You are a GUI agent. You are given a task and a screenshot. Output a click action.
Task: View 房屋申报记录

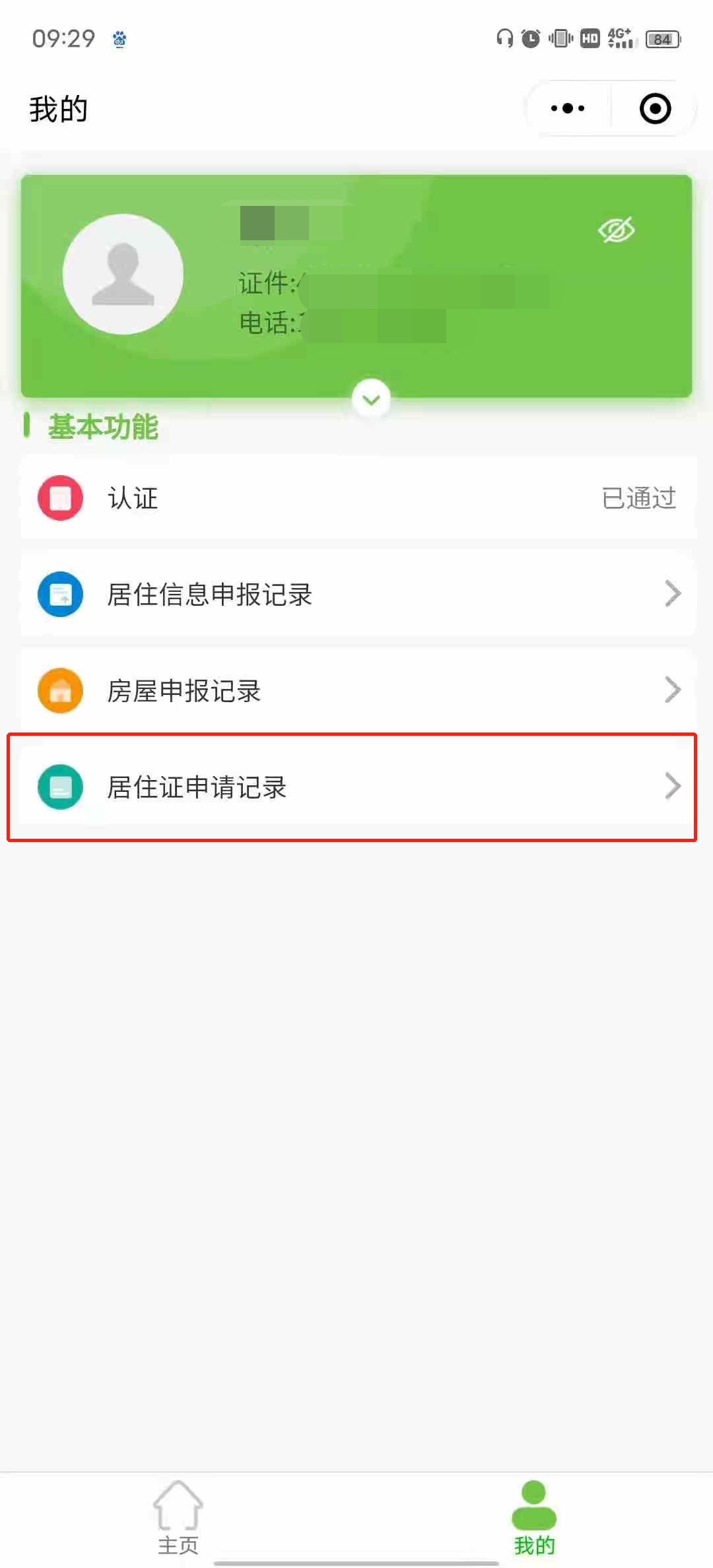(x=358, y=690)
